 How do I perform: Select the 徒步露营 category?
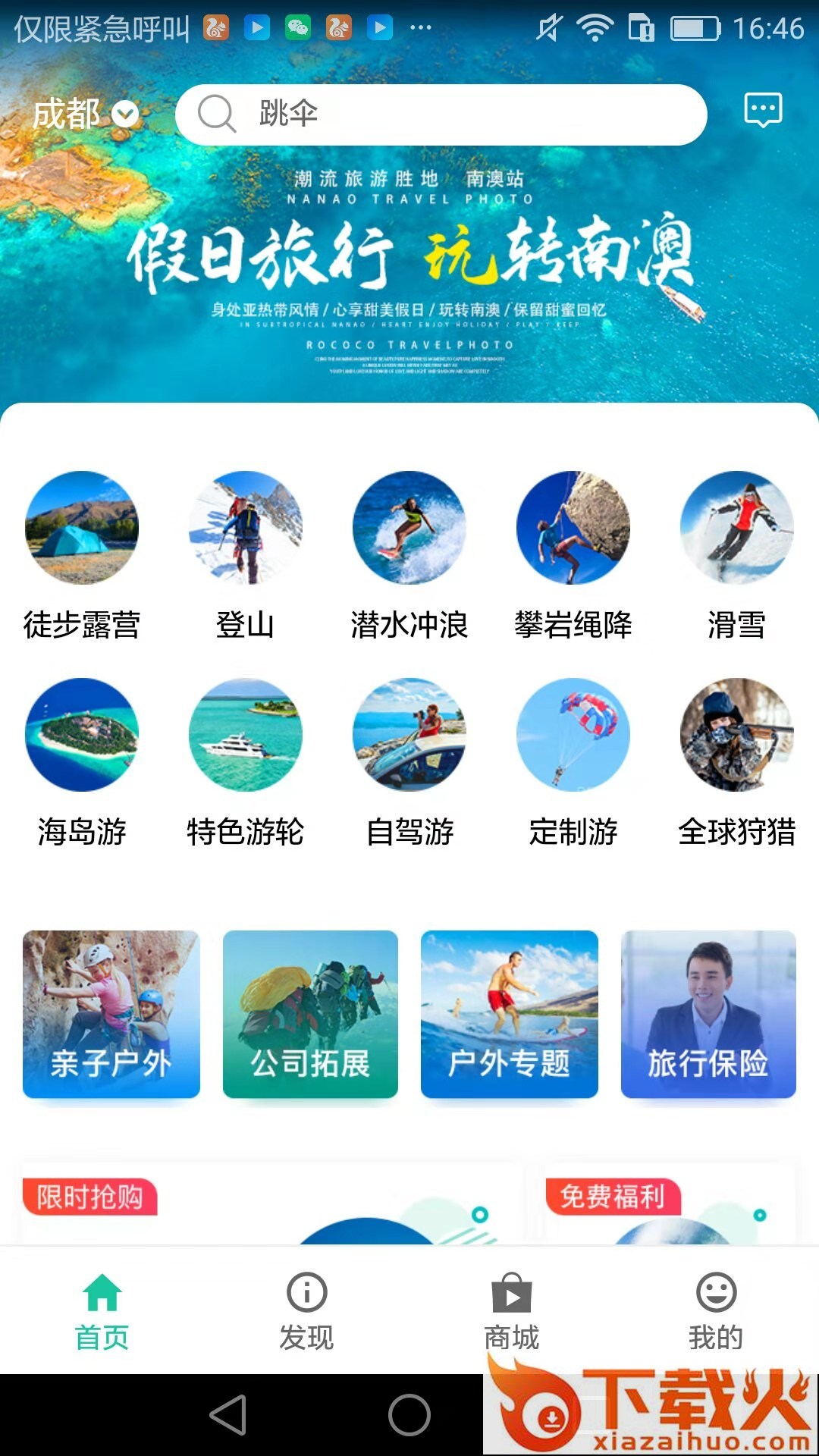82,555
